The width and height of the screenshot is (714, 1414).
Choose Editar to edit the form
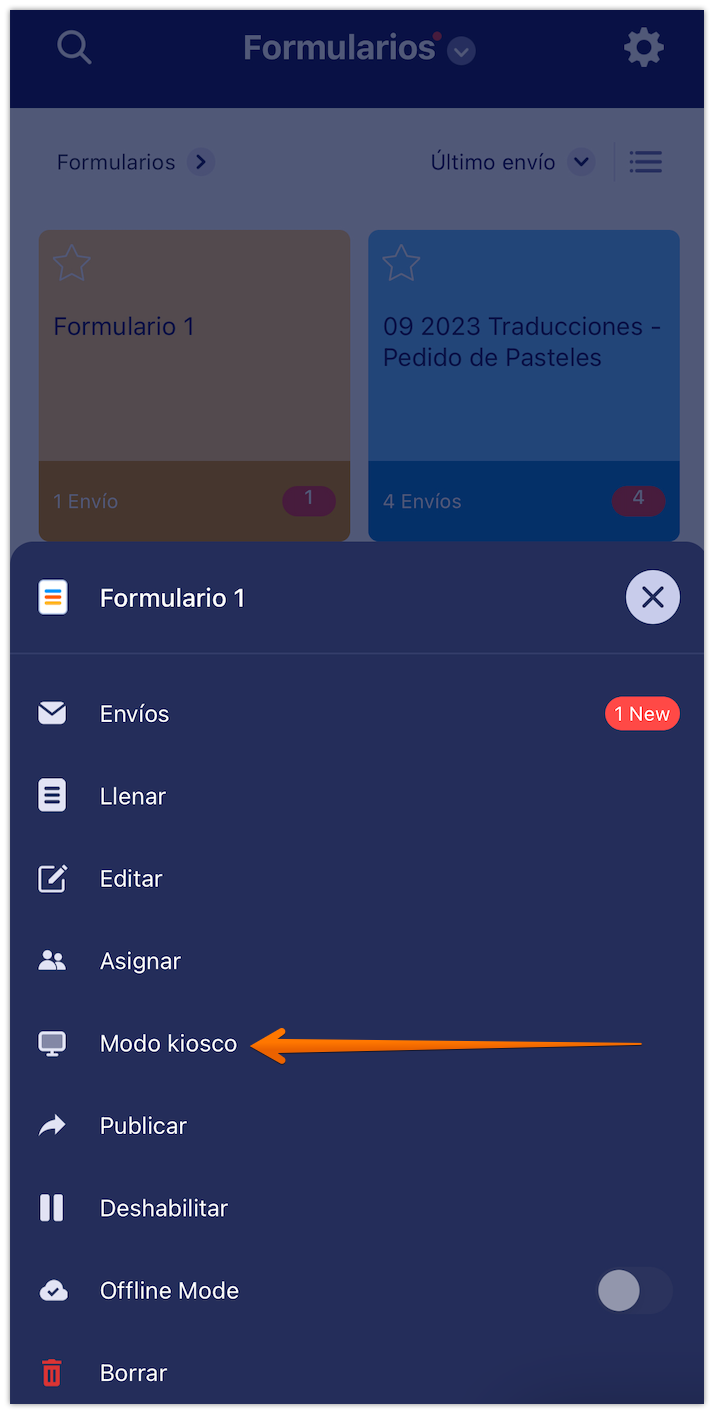coord(130,879)
